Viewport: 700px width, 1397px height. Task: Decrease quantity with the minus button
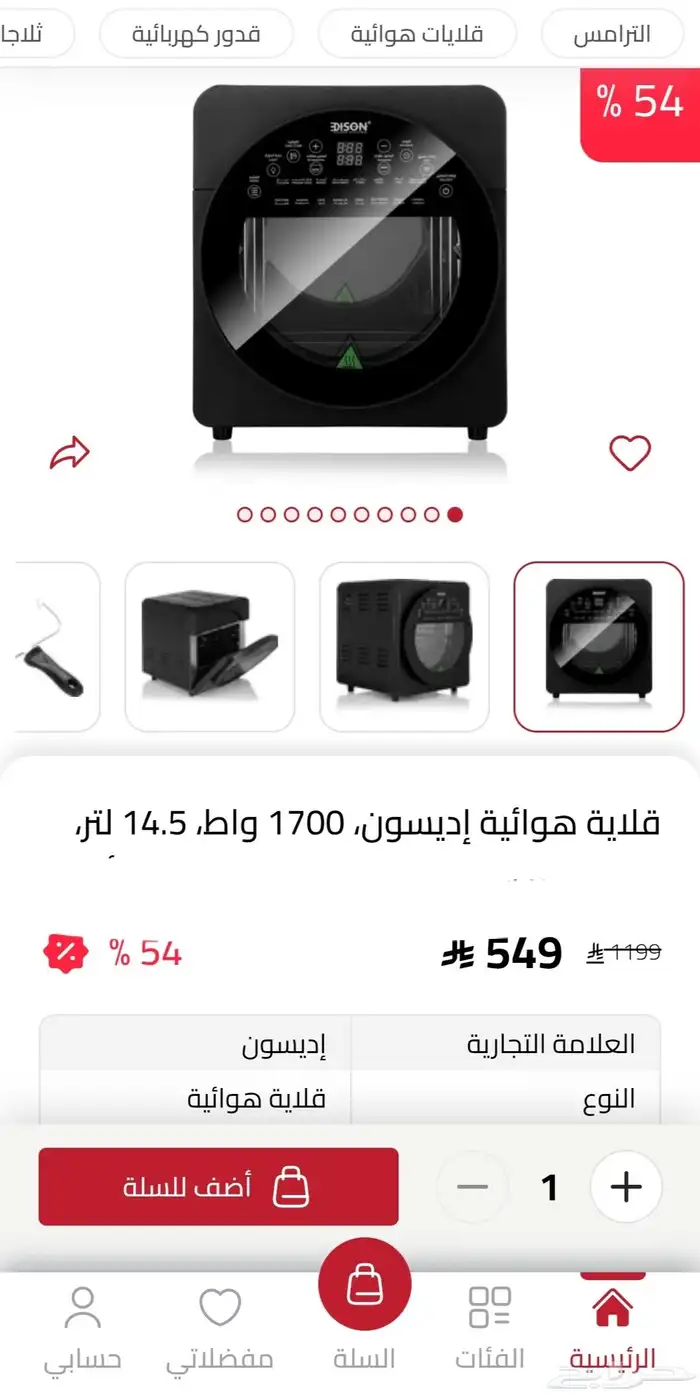tap(472, 1187)
